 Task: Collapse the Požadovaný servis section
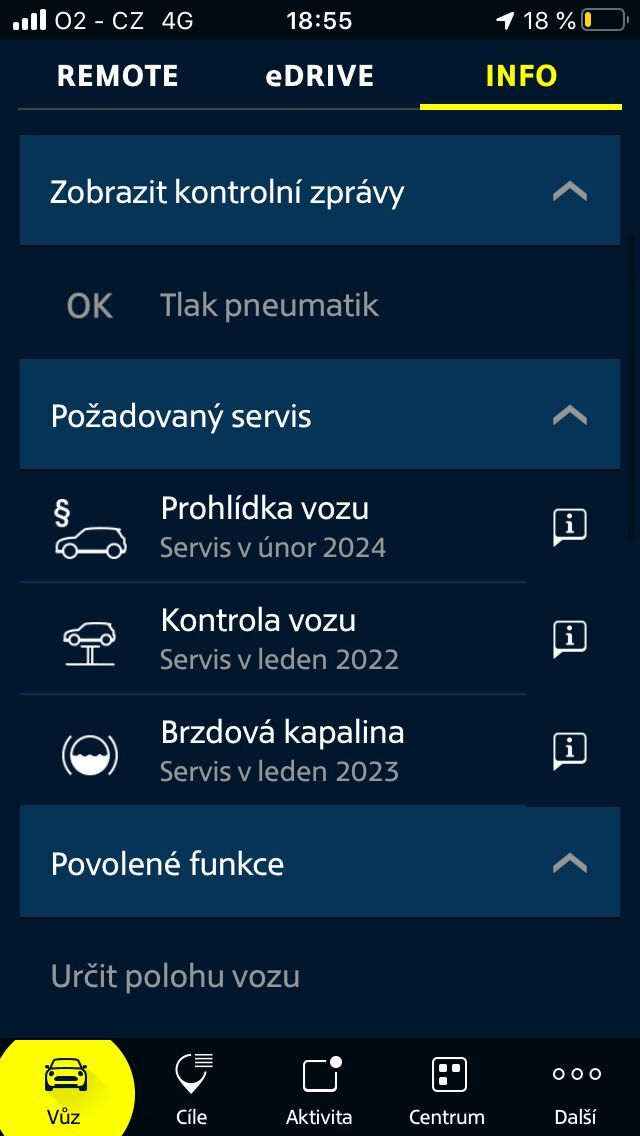(x=569, y=415)
